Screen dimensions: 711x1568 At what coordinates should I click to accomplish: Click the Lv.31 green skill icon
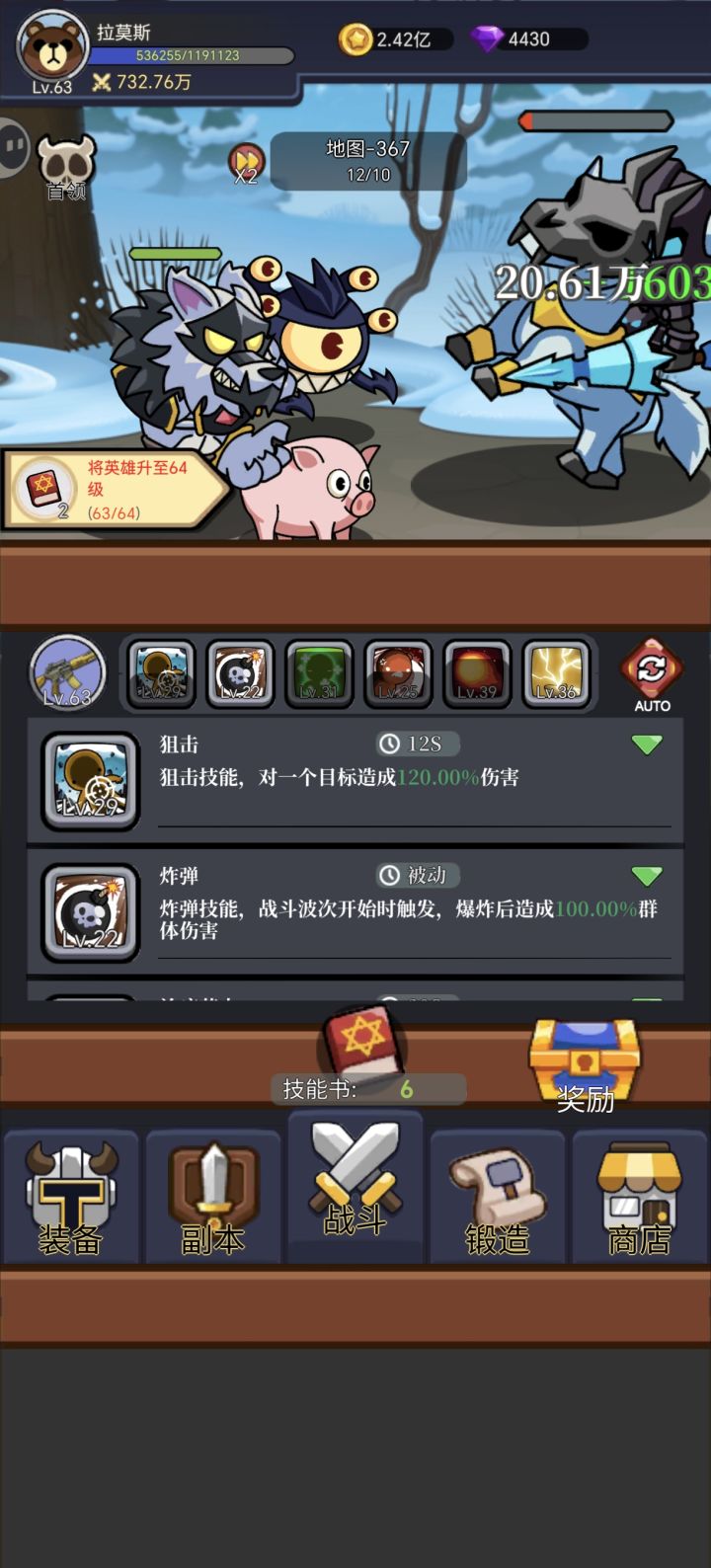pos(319,674)
